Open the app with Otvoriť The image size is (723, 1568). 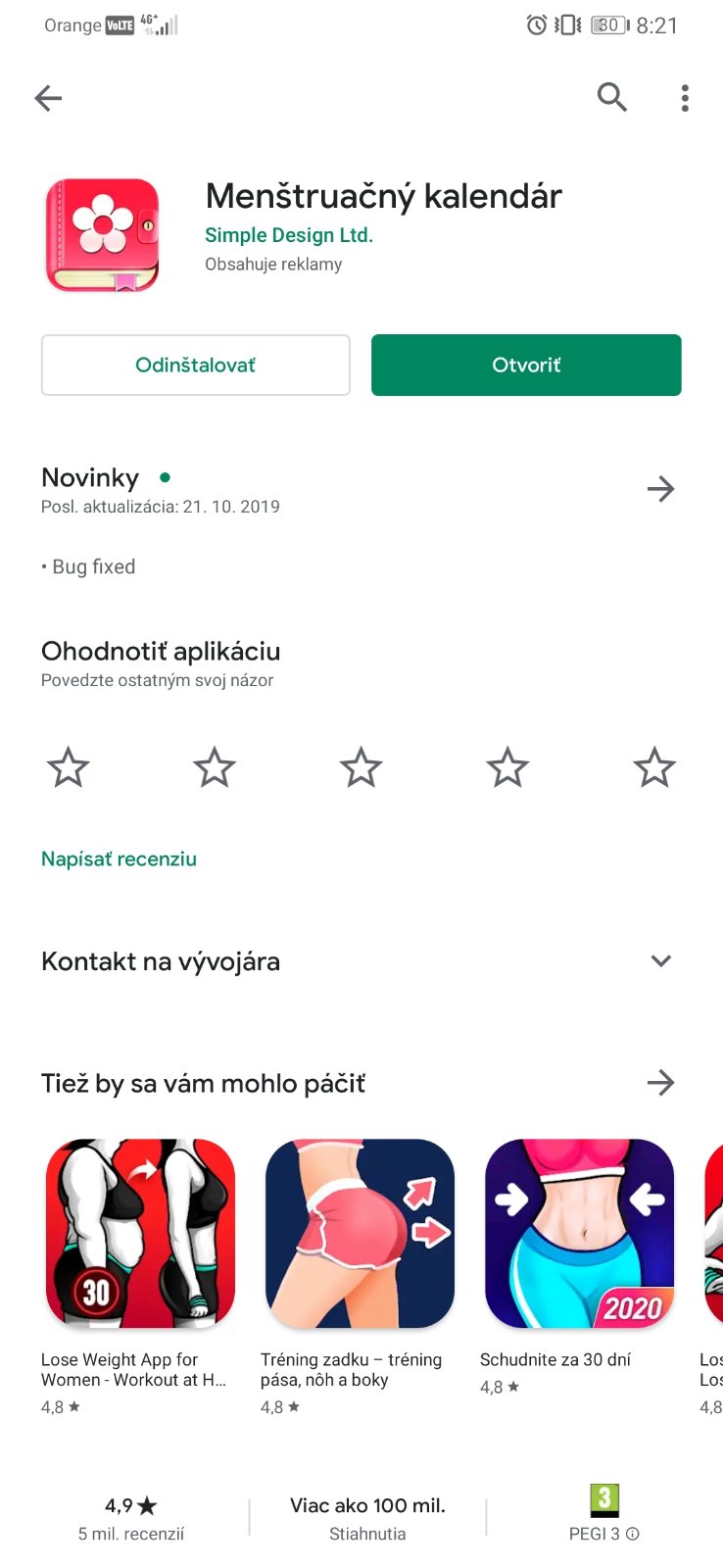point(526,366)
